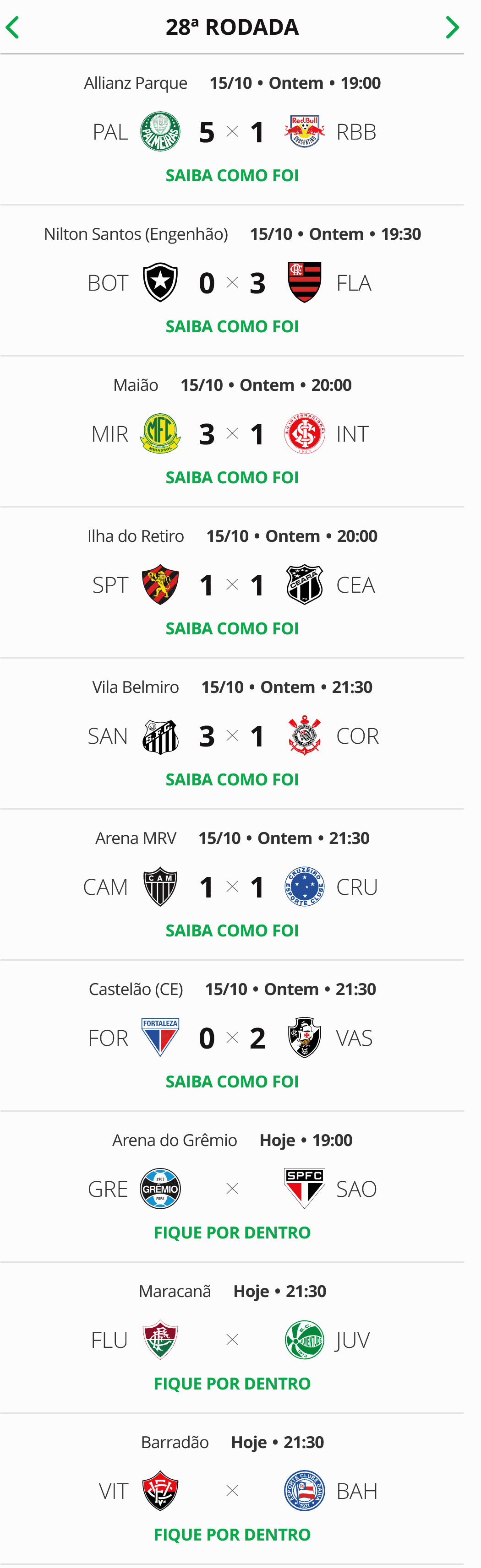
Task: Open Saiba como foi for FOR vs VAS
Action: pos(232,1081)
